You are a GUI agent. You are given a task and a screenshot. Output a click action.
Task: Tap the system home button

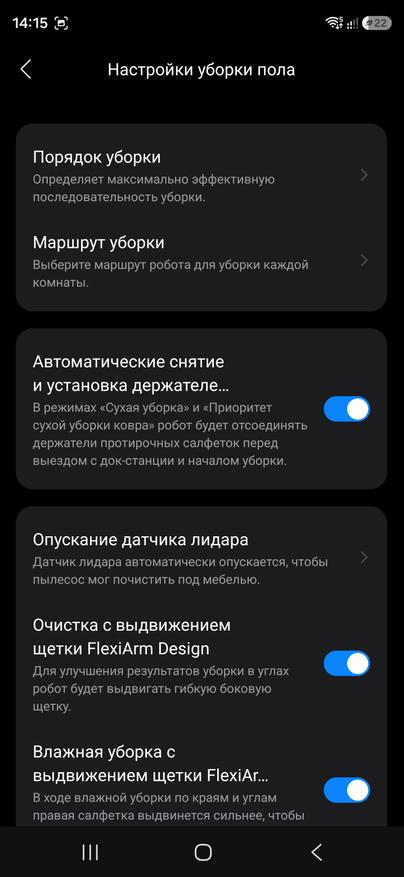(x=203, y=852)
